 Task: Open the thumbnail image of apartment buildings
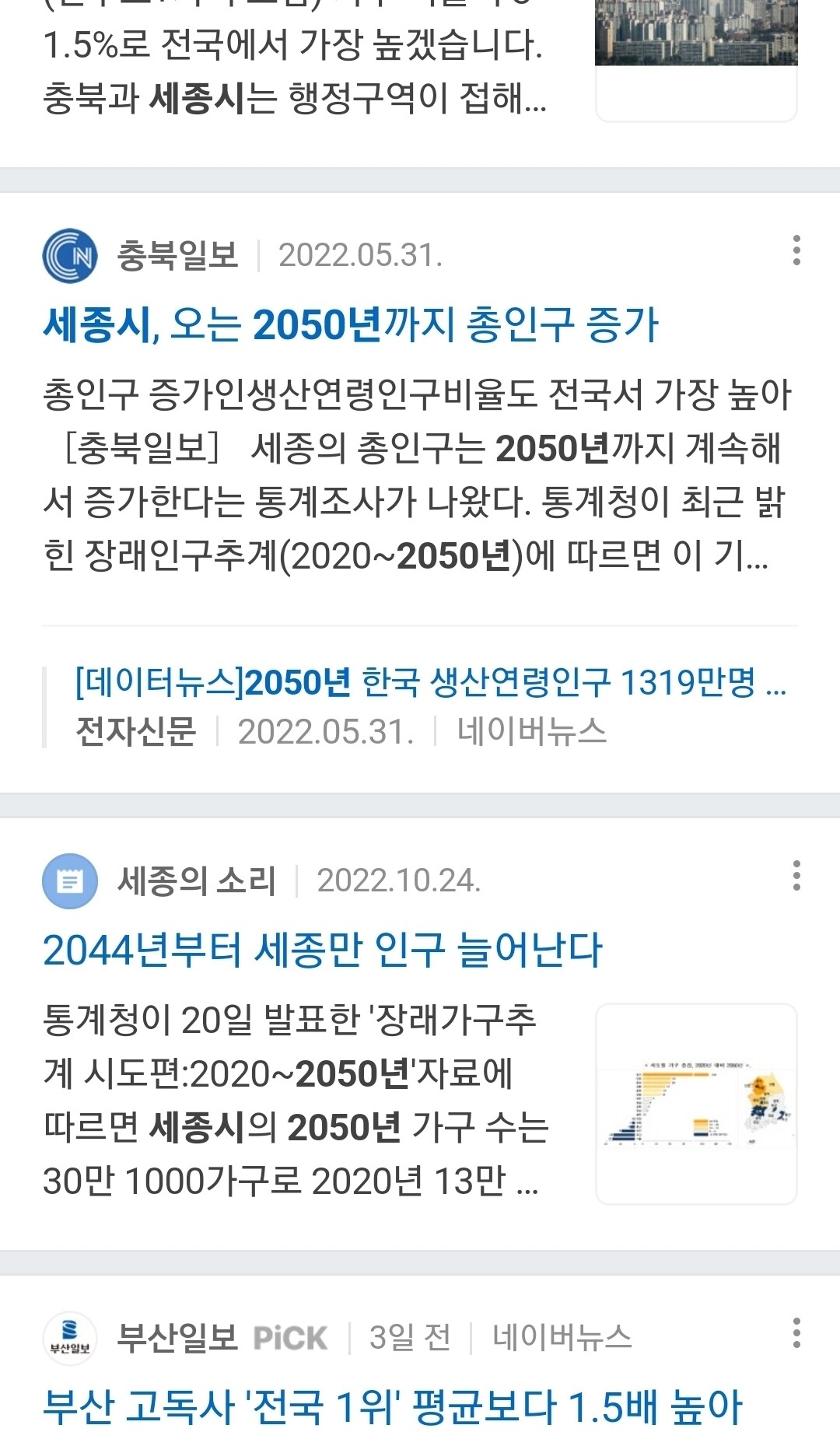tap(696, 35)
